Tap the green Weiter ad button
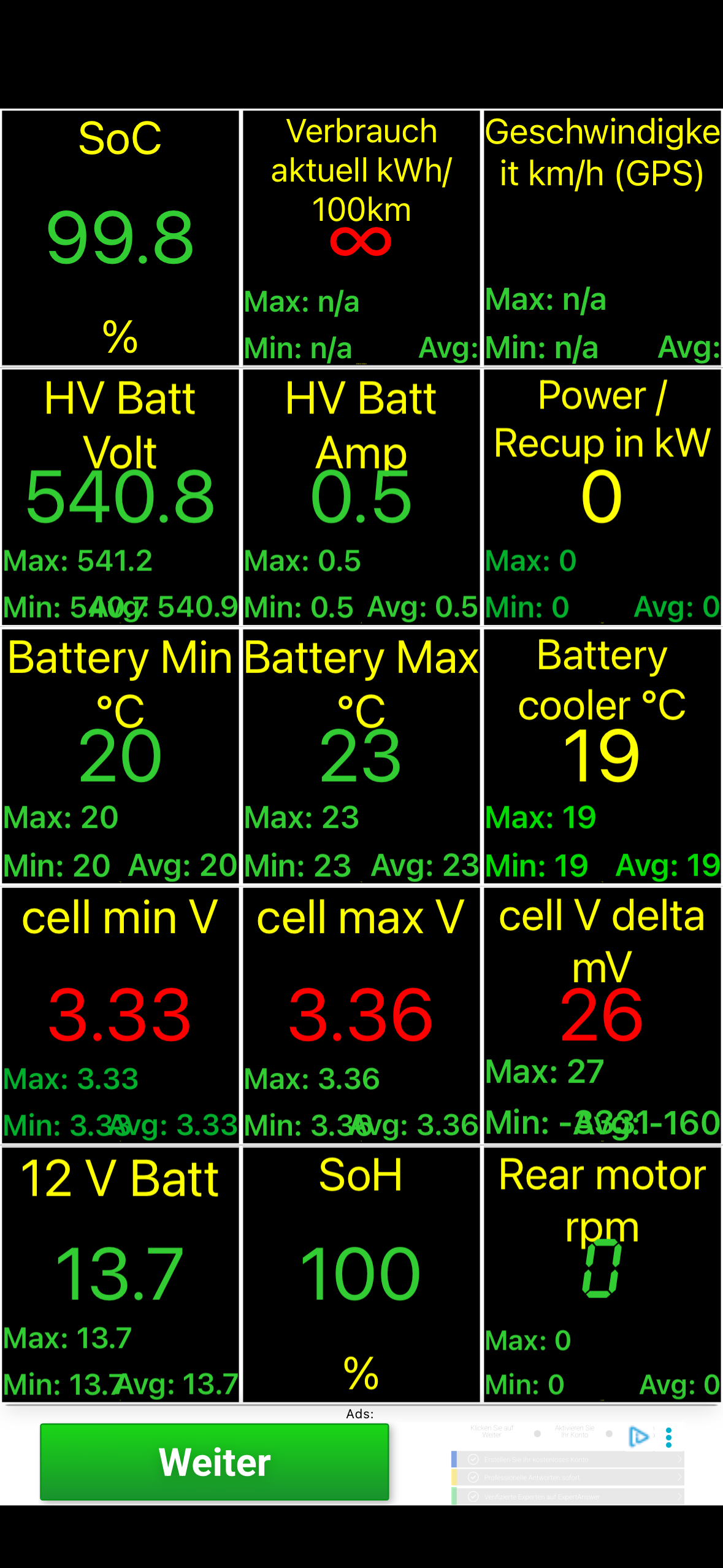 coord(214,1461)
